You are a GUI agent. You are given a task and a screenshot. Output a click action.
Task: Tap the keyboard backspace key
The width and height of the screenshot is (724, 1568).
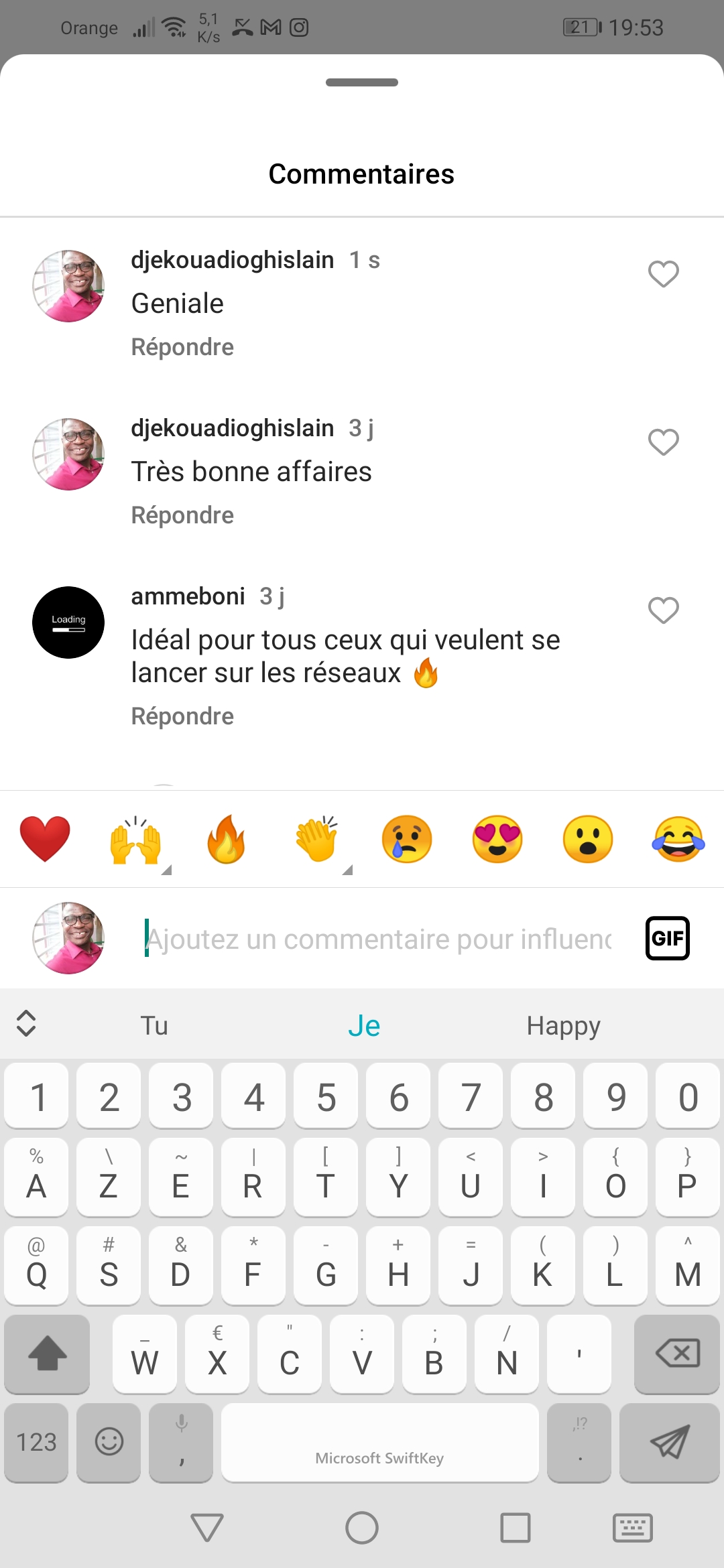tap(677, 1354)
